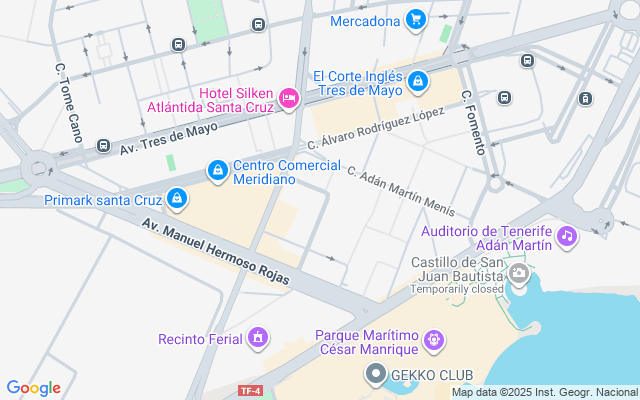View Castillo de San Juan Bautista marker
The image size is (640, 400).
pos(518,272)
